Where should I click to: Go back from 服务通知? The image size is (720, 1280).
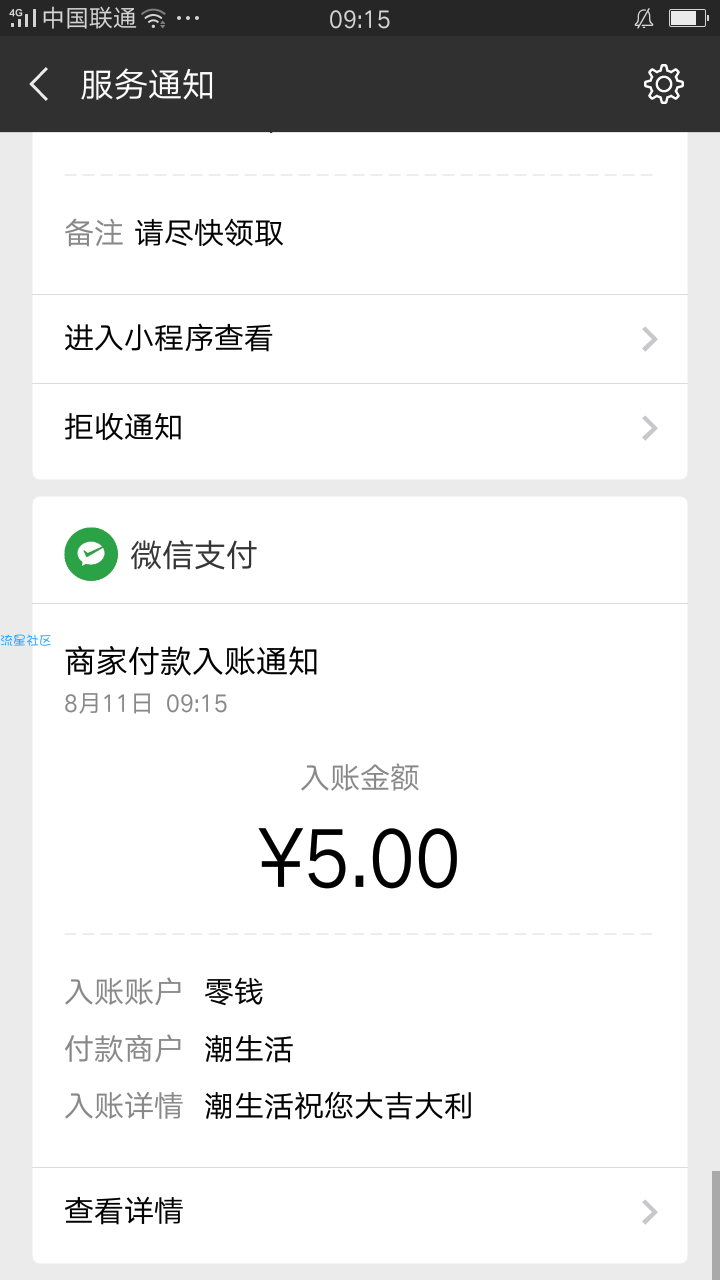pos(39,85)
